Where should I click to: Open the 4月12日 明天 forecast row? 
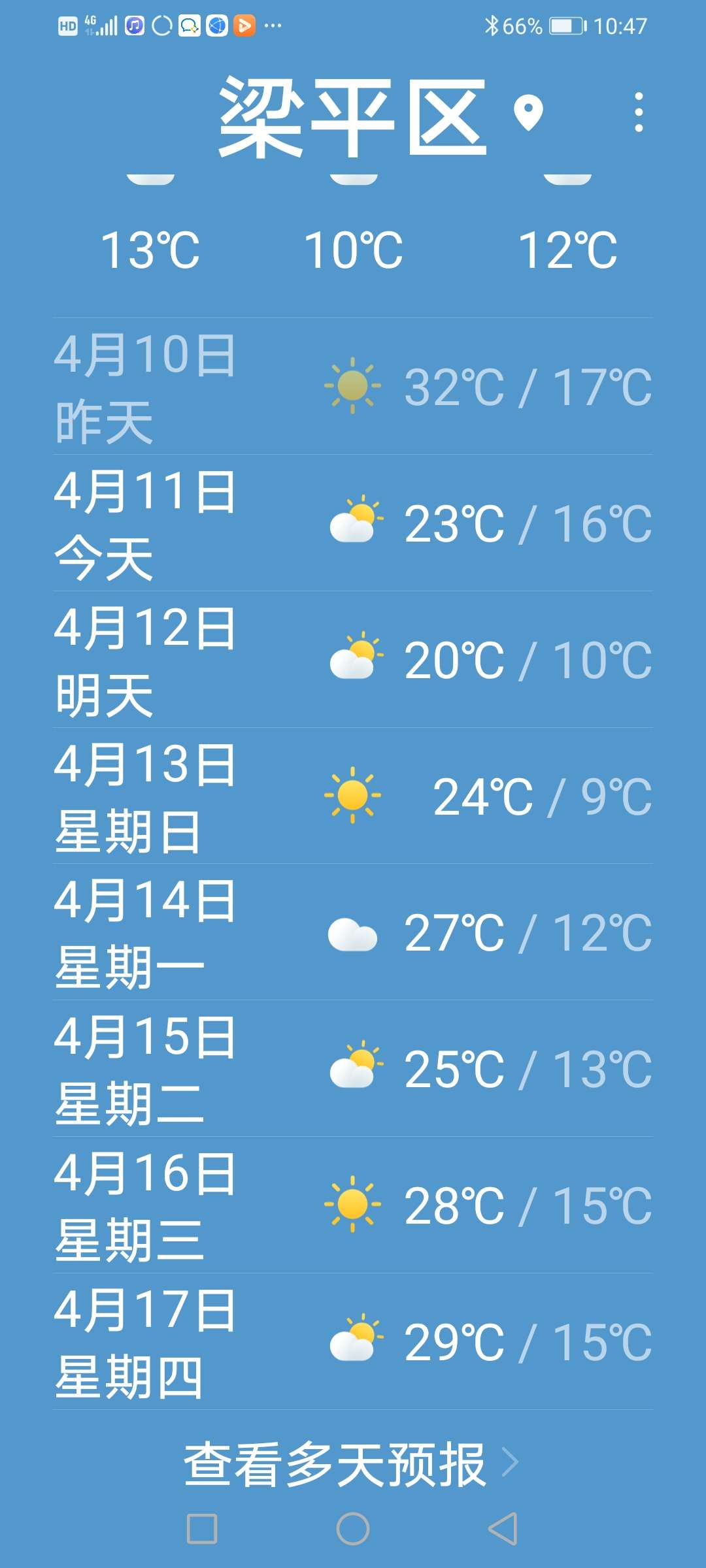353,660
